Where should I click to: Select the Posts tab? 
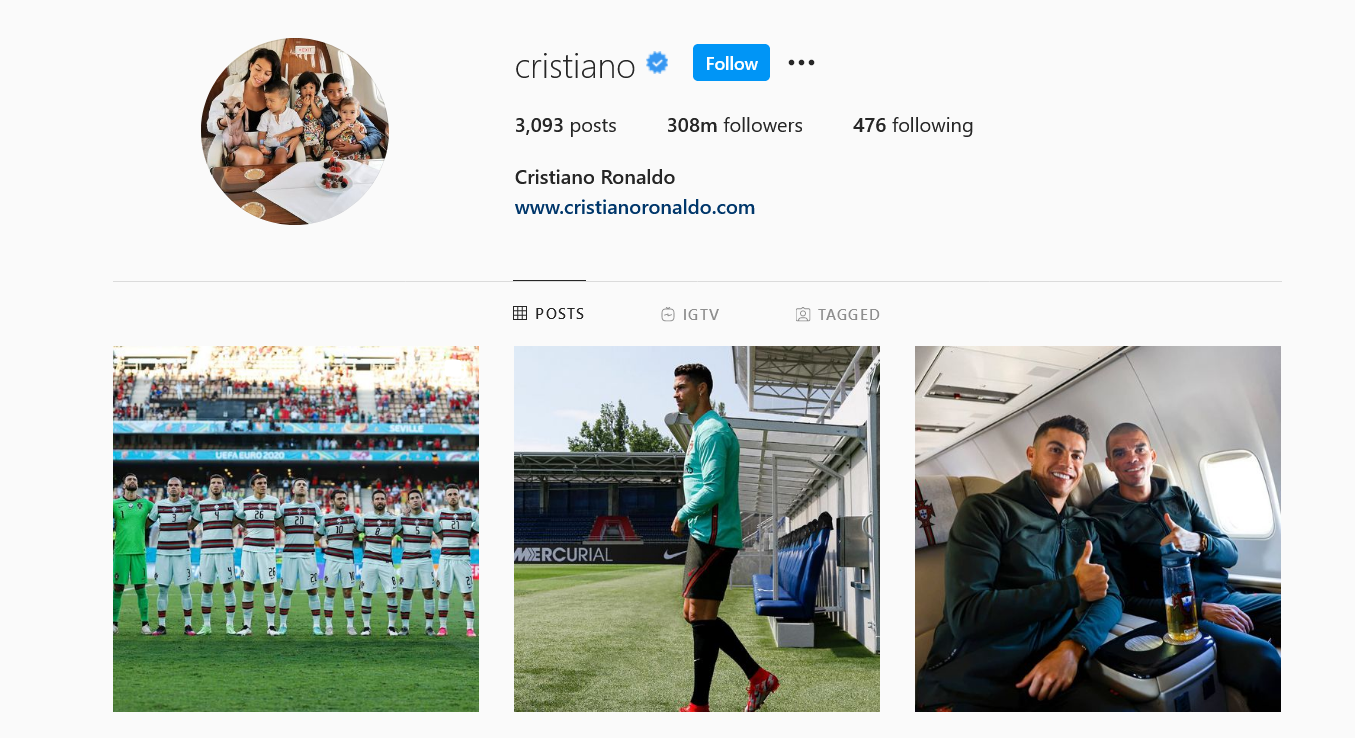pyautogui.click(x=549, y=313)
